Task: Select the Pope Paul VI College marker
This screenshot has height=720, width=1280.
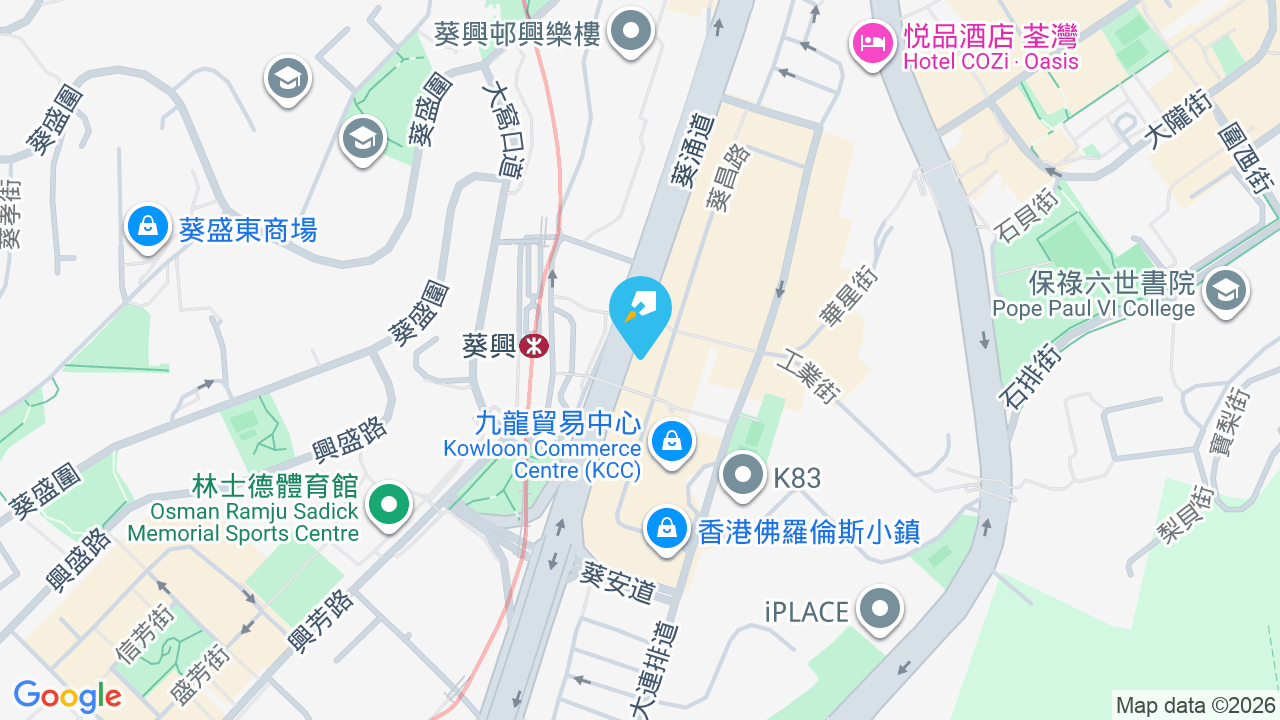Action: tap(1226, 292)
